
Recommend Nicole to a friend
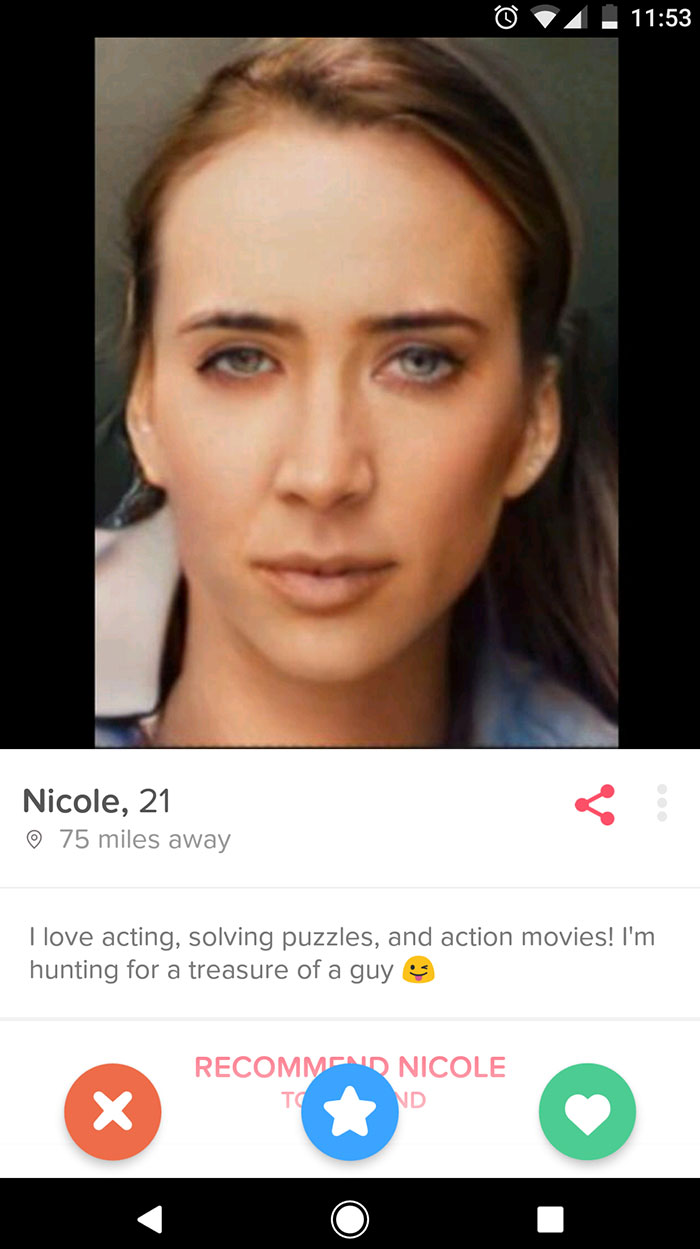pyautogui.click(x=470, y=1068)
